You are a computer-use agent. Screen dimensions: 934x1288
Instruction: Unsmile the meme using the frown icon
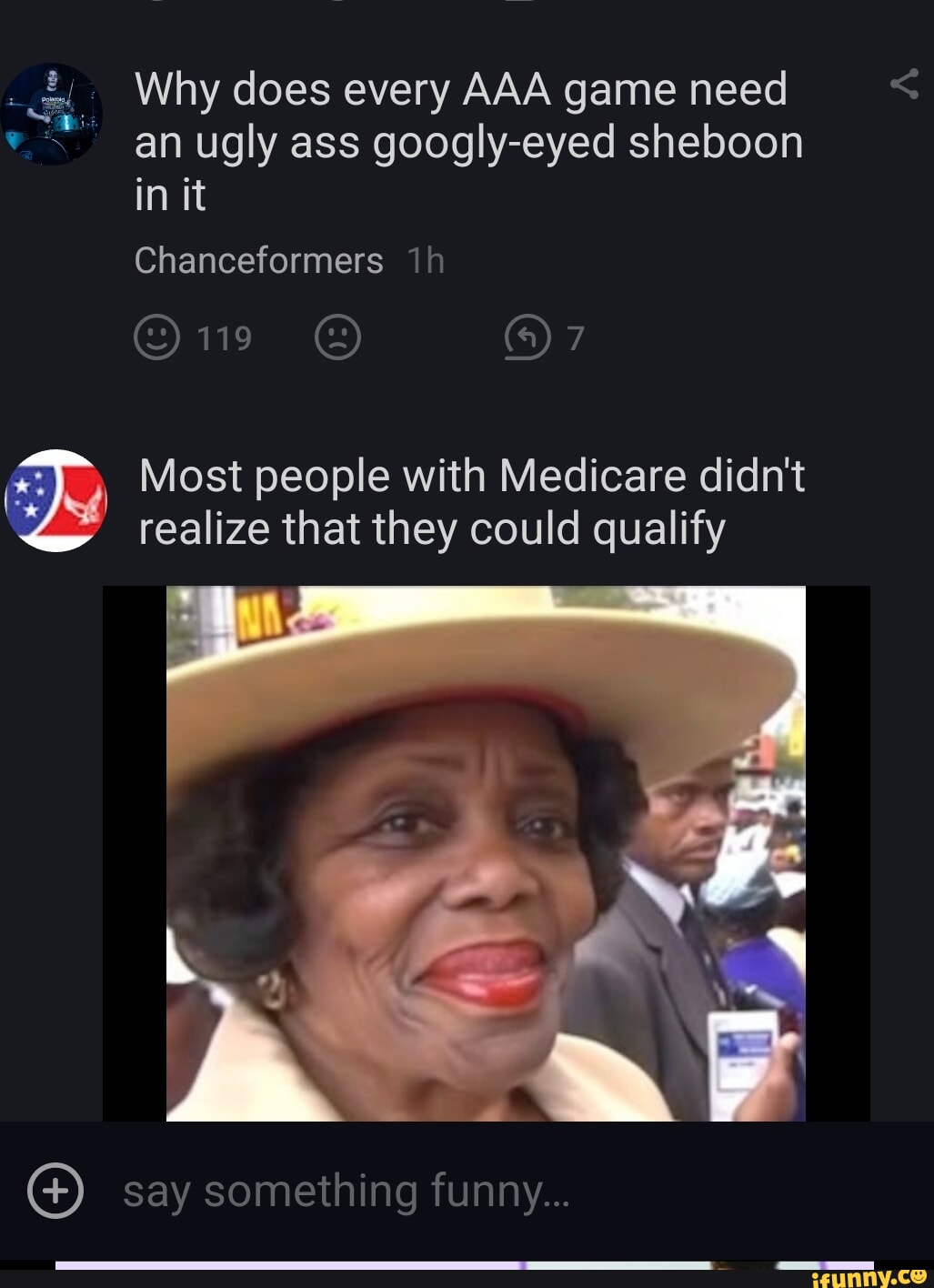tap(336, 337)
